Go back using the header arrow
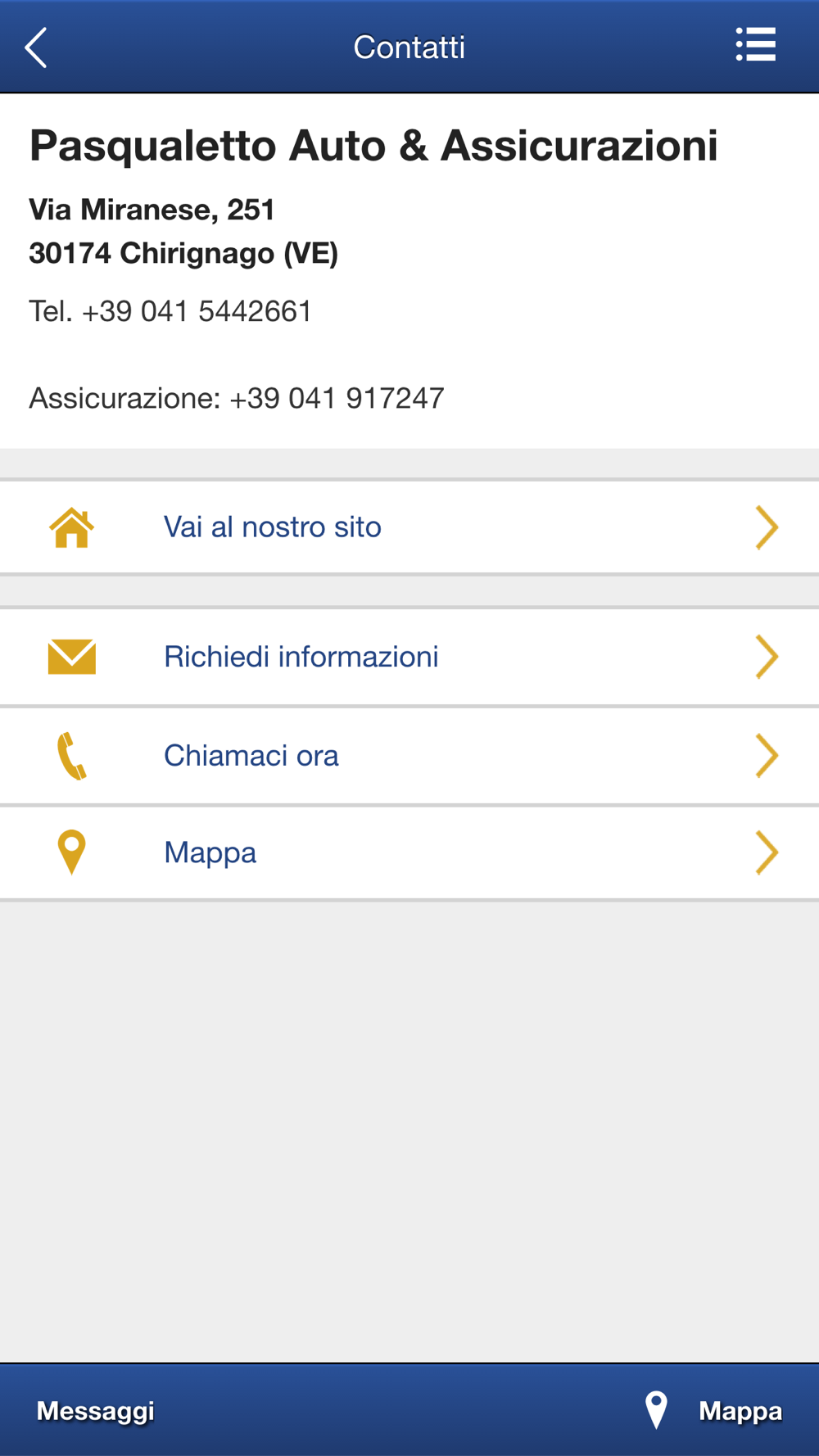 point(36,47)
